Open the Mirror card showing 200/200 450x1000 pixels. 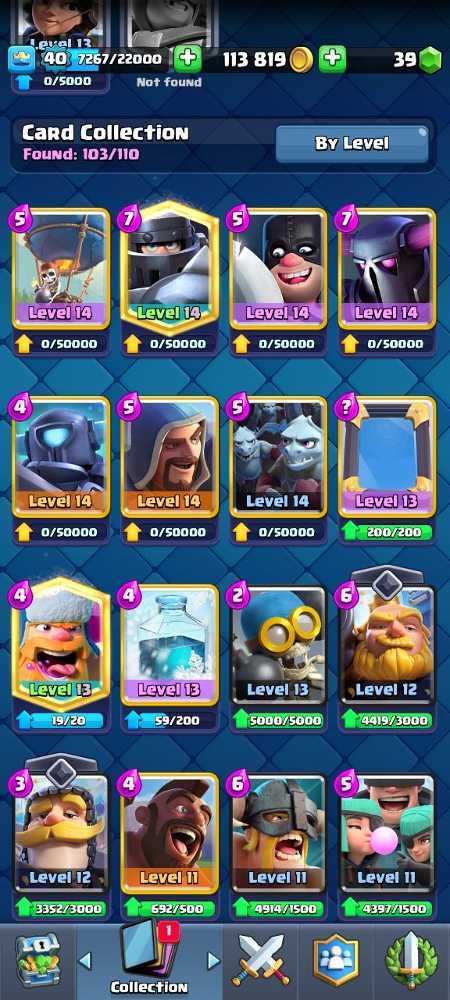387,456
